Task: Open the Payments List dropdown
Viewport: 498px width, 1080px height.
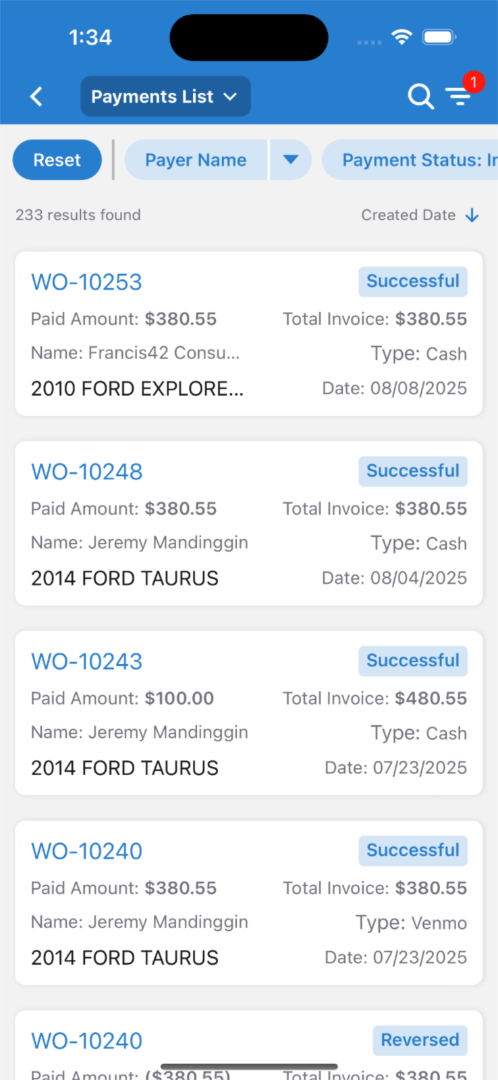Action: pyautogui.click(x=165, y=96)
